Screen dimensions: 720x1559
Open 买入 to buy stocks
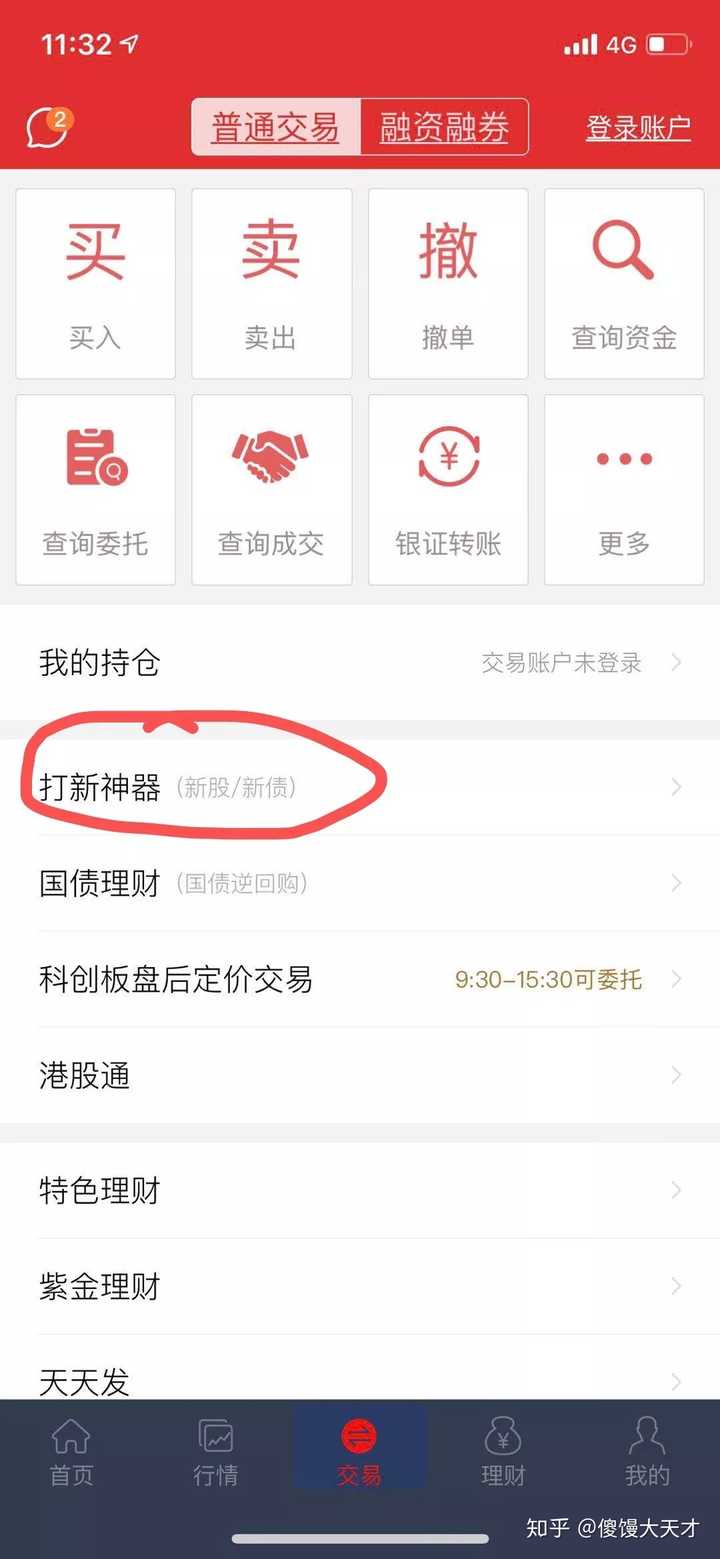(95, 284)
